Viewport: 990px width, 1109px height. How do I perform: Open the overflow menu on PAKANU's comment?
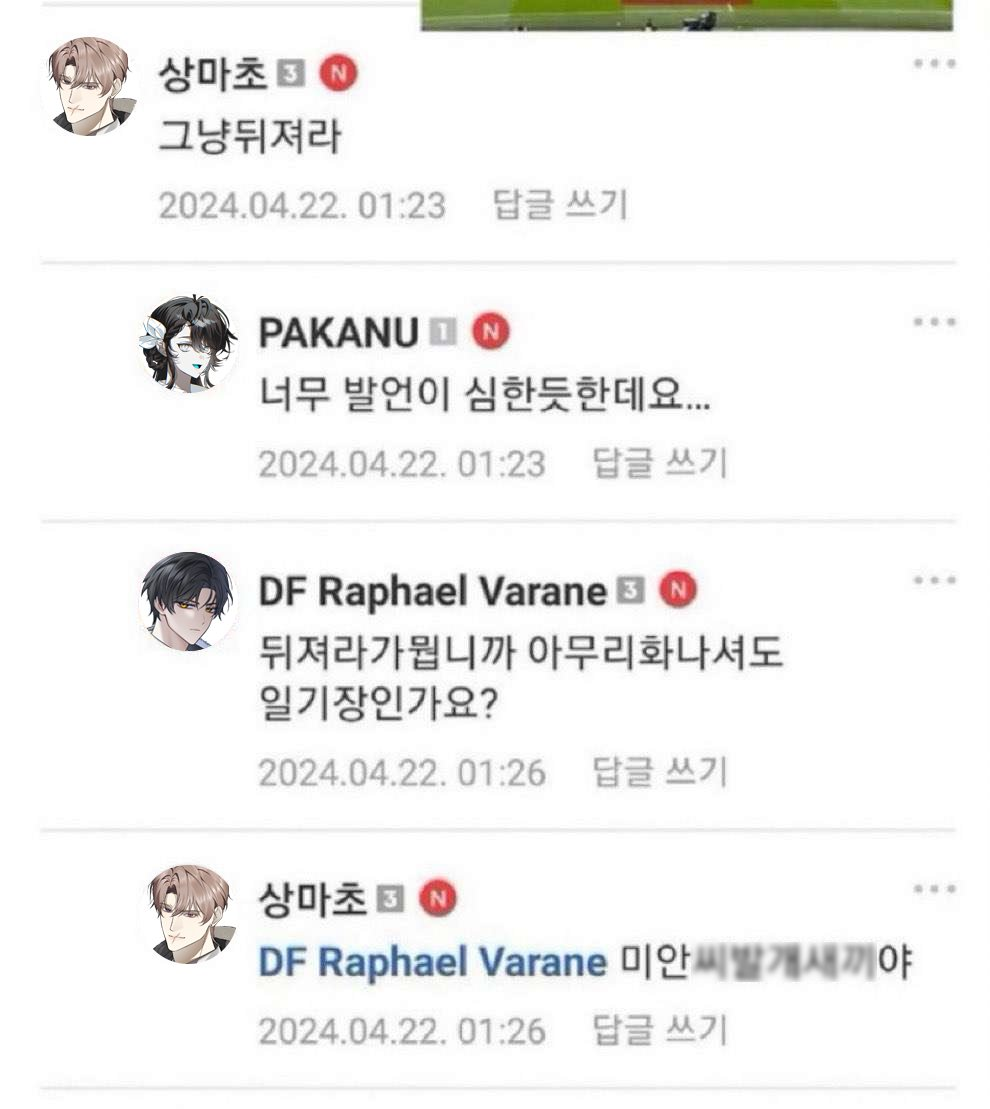(x=934, y=322)
